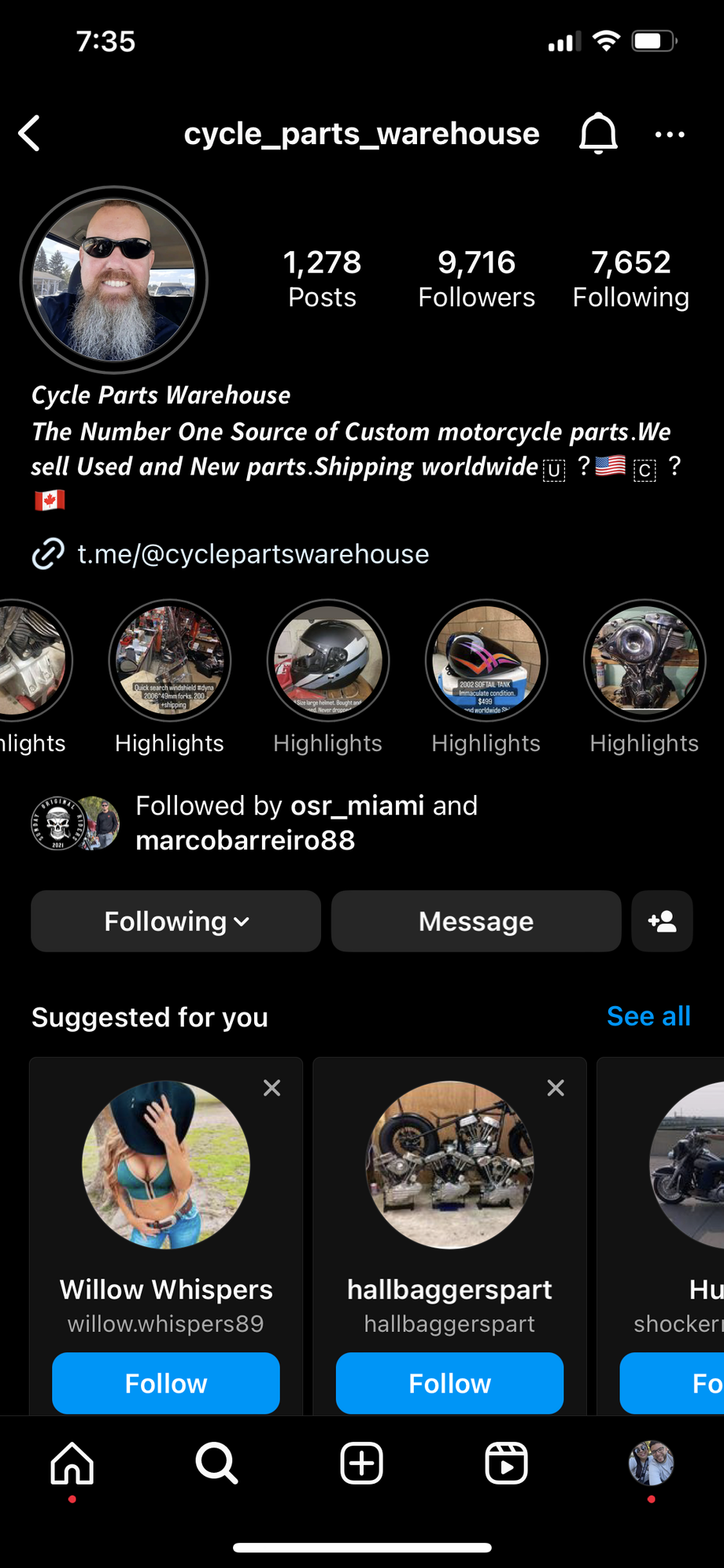Open the t.me/@cyclepartswarehouse link
Image resolution: width=724 pixels, height=1568 pixels.
tap(253, 554)
